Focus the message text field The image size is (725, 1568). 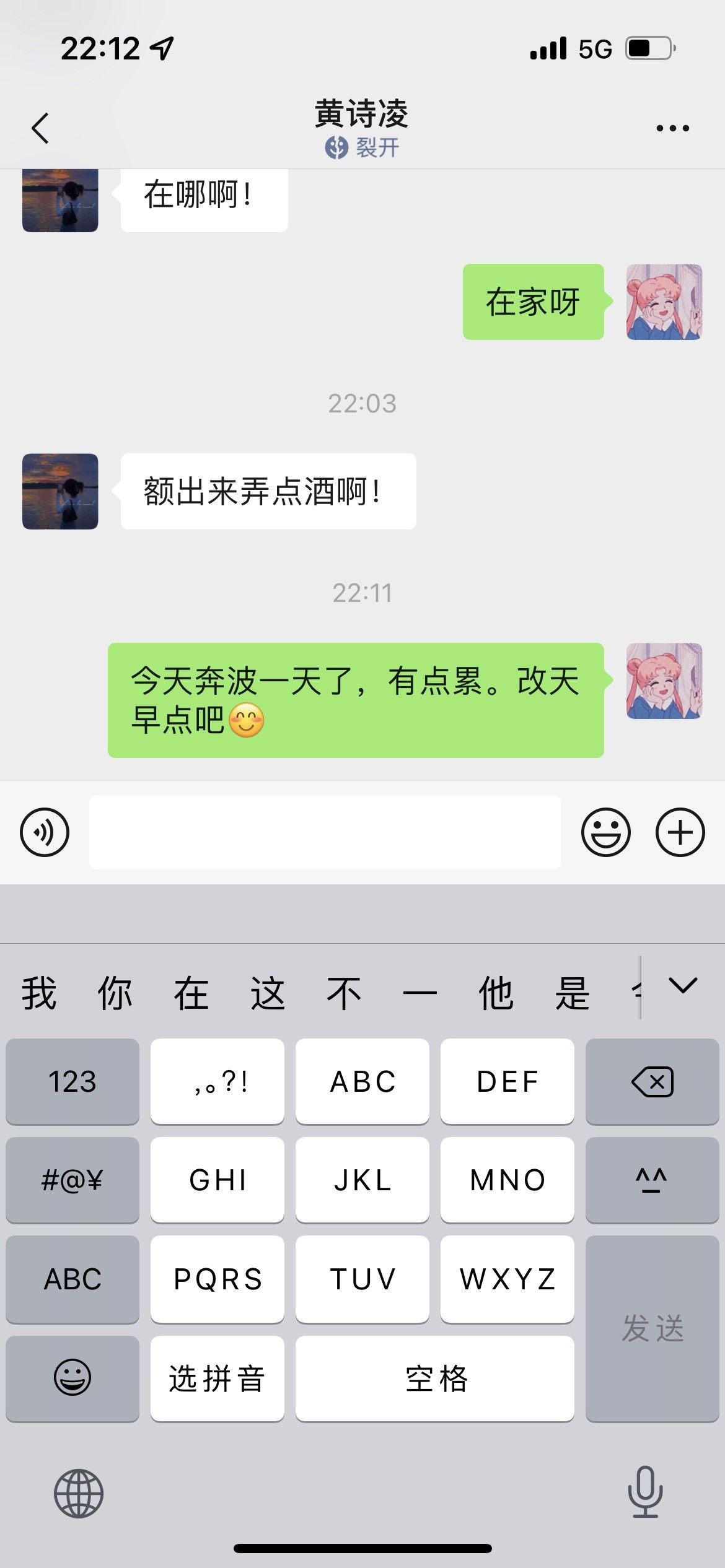pos(325,832)
